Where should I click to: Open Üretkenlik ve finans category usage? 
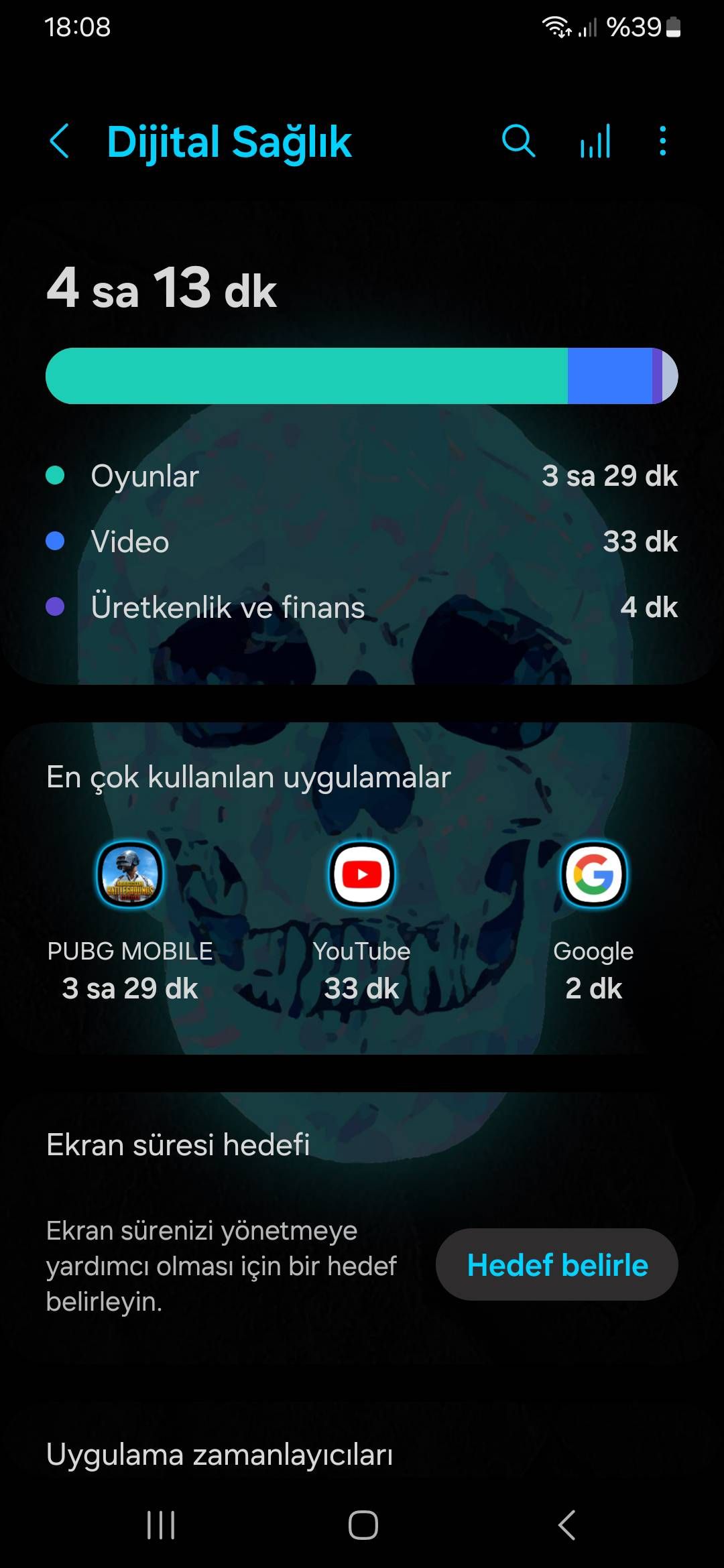point(362,607)
